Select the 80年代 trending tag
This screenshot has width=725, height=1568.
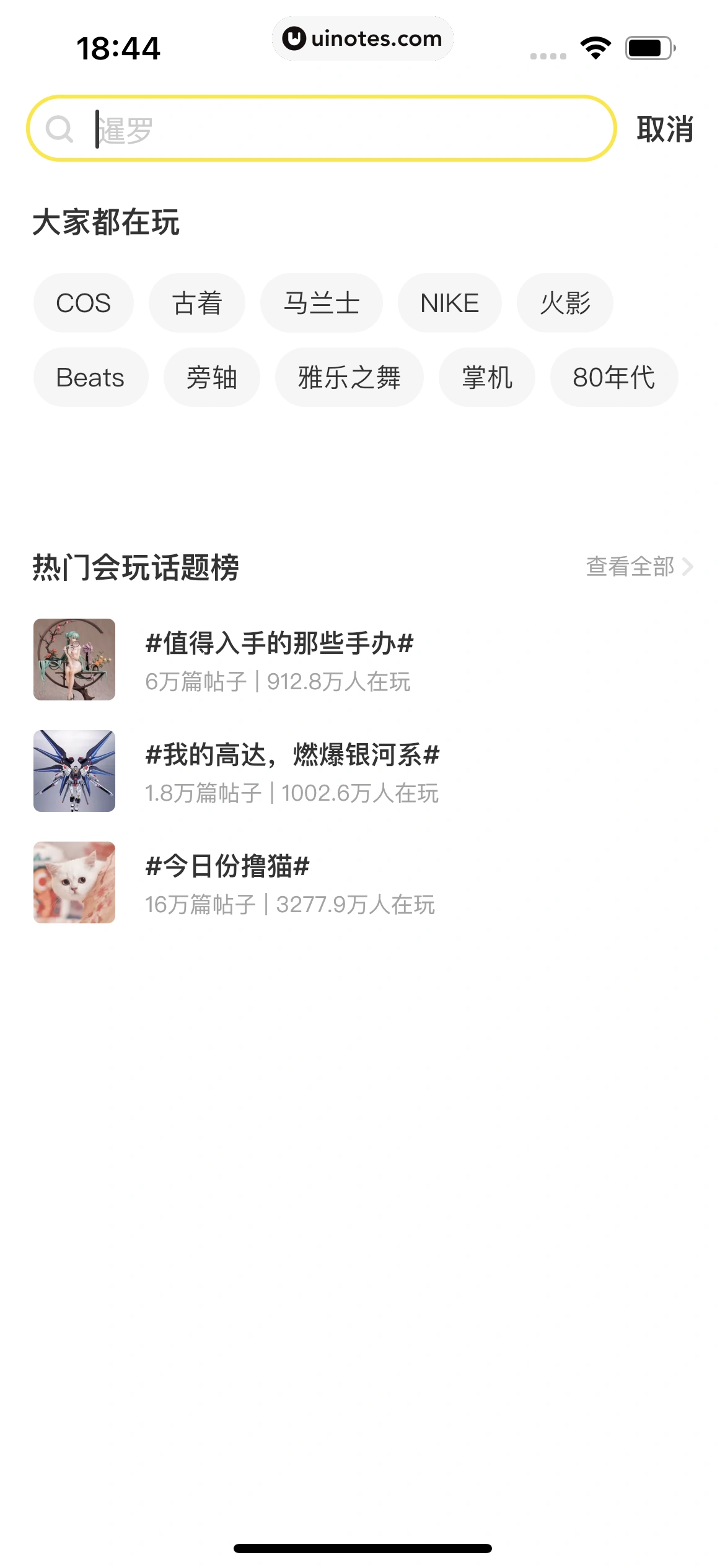(x=614, y=378)
